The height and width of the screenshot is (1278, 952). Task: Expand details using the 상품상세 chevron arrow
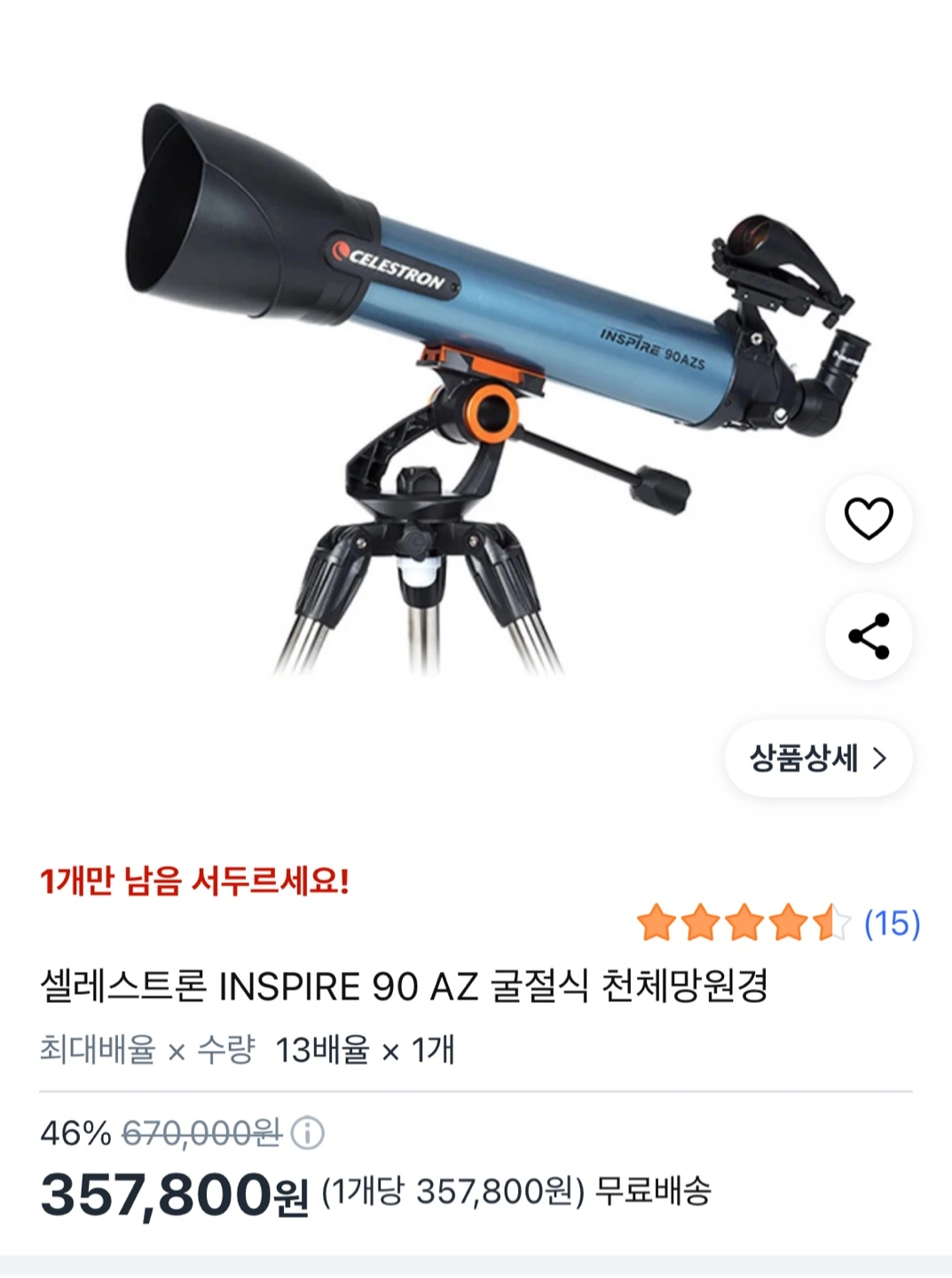(878, 759)
